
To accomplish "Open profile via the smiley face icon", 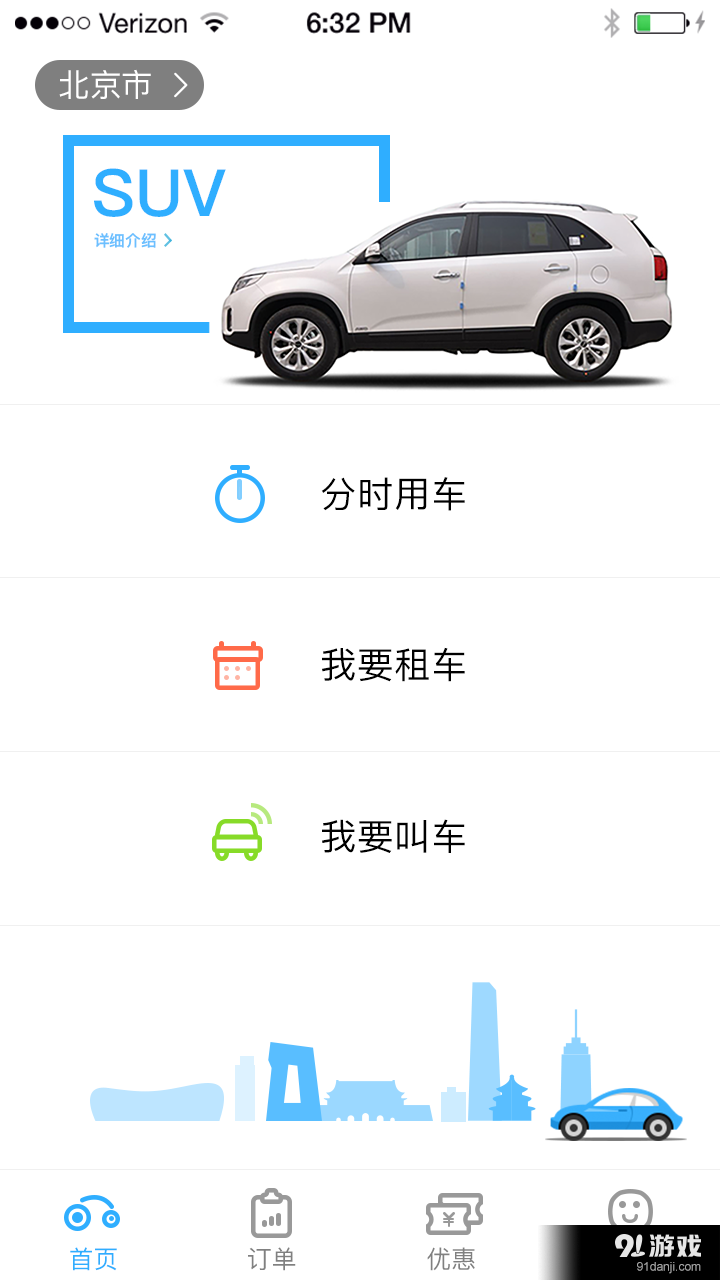I will [x=630, y=1210].
